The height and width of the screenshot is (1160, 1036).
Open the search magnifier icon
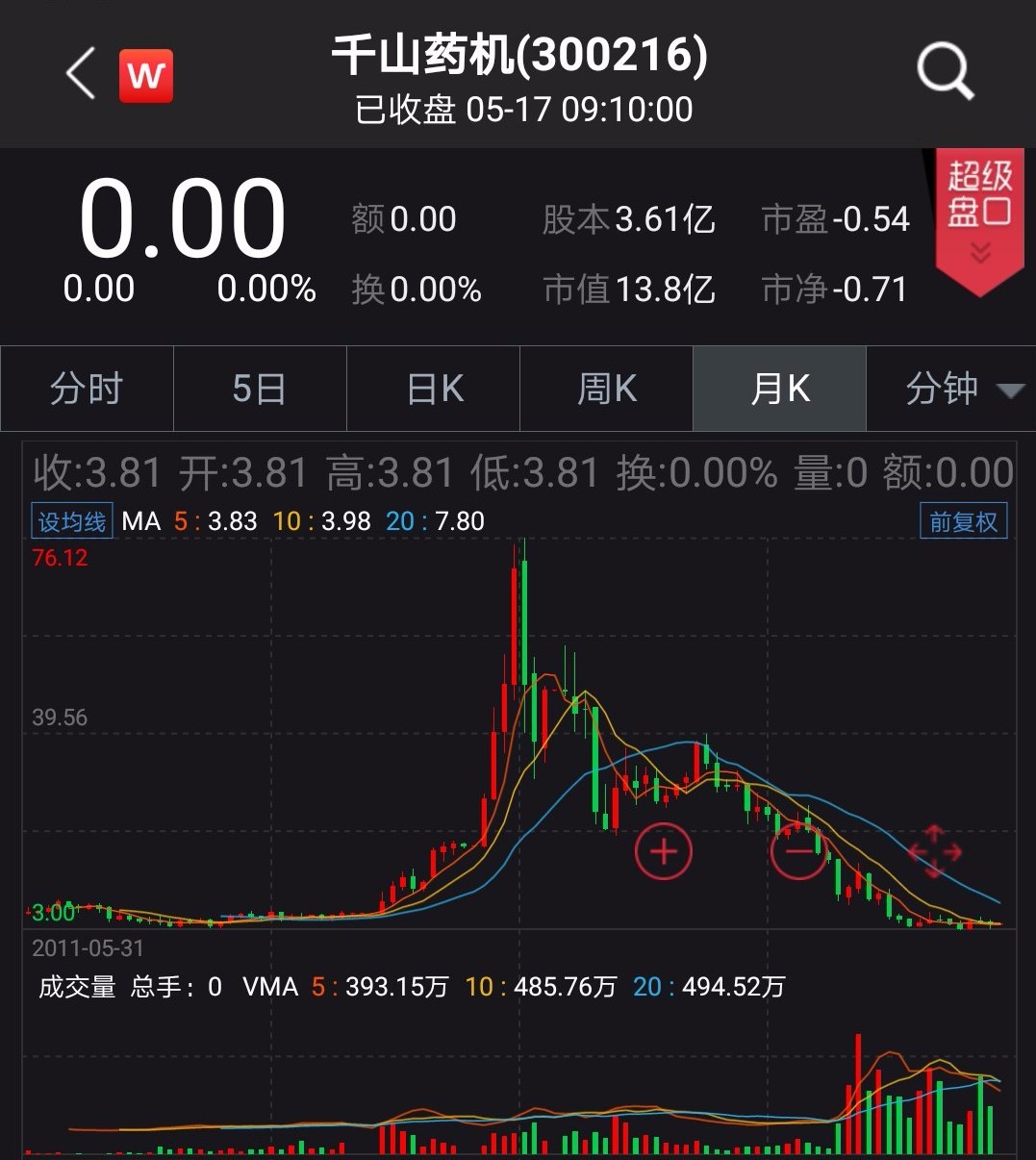click(946, 72)
